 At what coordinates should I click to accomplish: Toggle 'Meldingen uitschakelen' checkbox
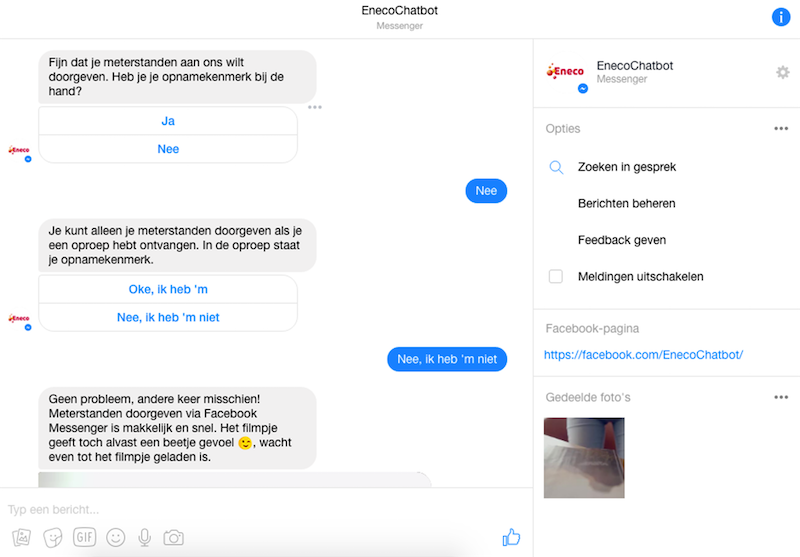pyautogui.click(x=556, y=277)
